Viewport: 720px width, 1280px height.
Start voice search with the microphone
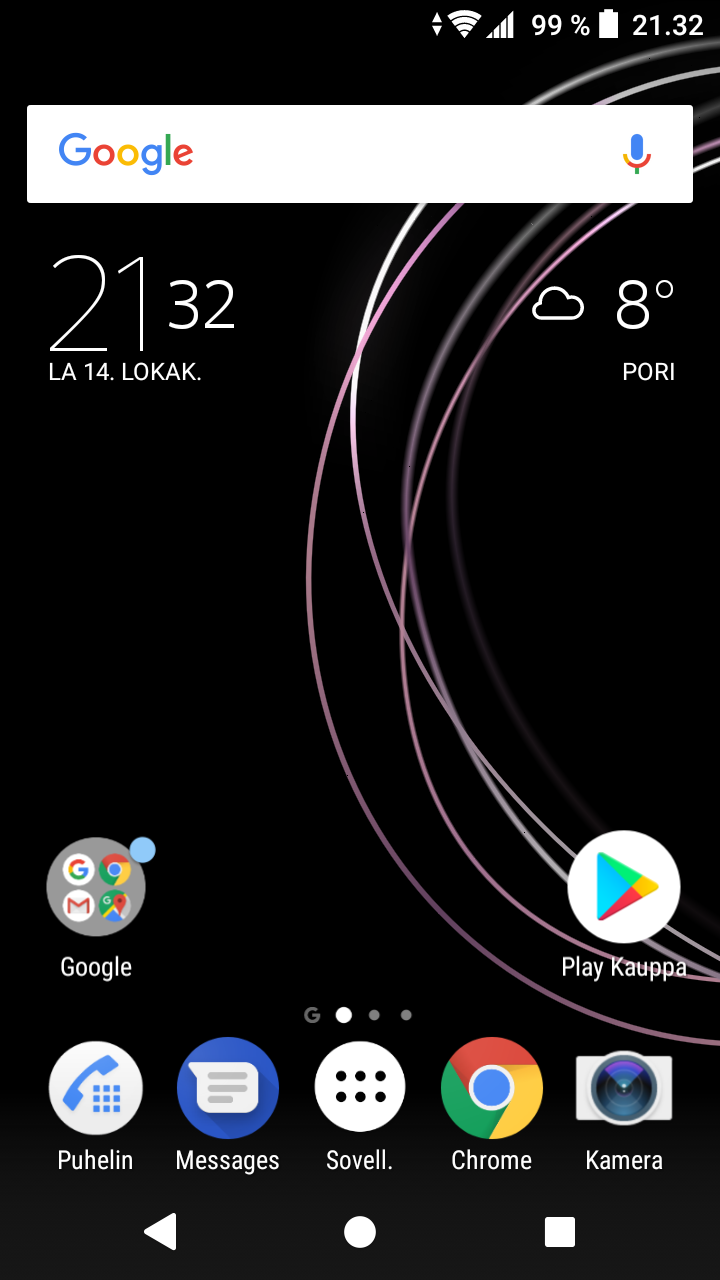pyautogui.click(x=636, y=154)
